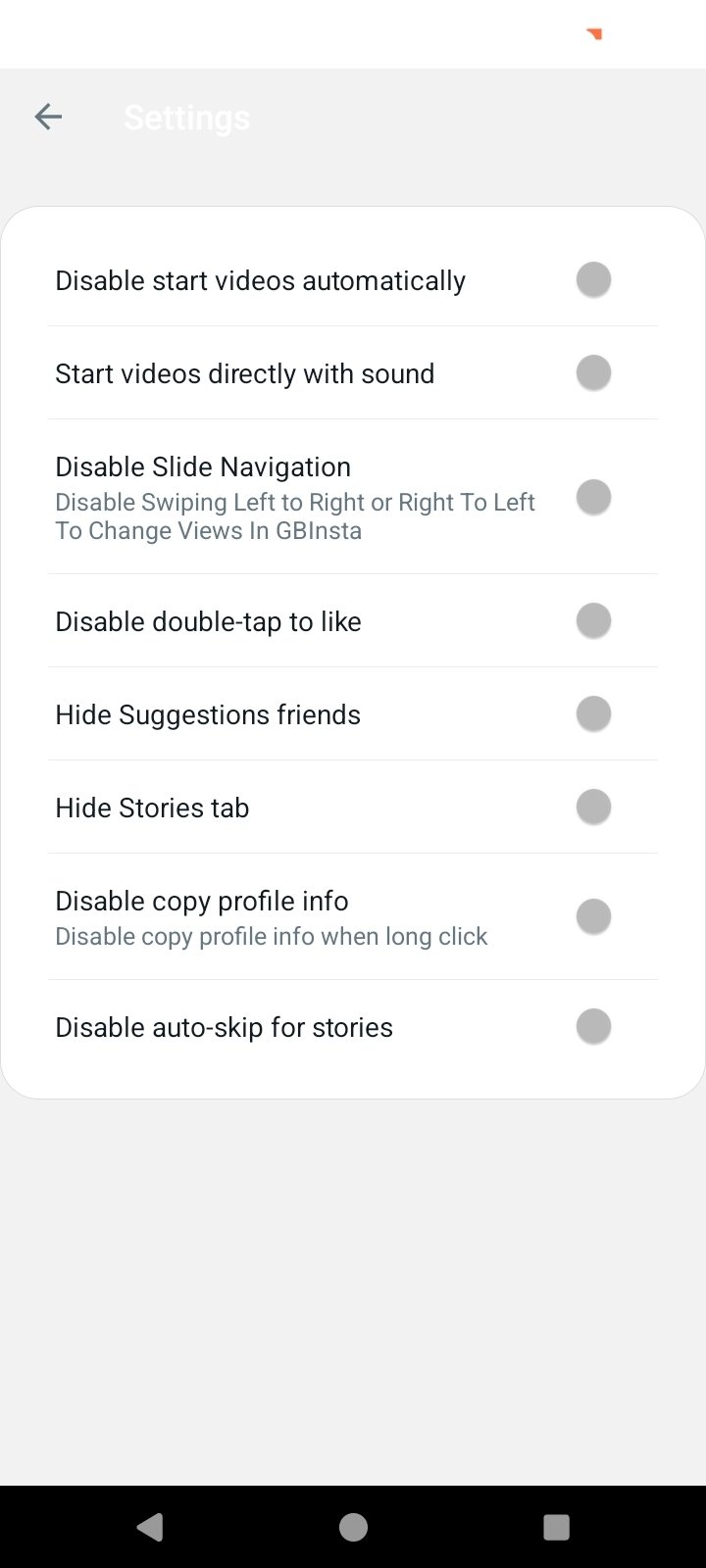Toggle Disable copy profile info
The width and height of the screenshot is (706, 1568).
[x=593, y=917]
